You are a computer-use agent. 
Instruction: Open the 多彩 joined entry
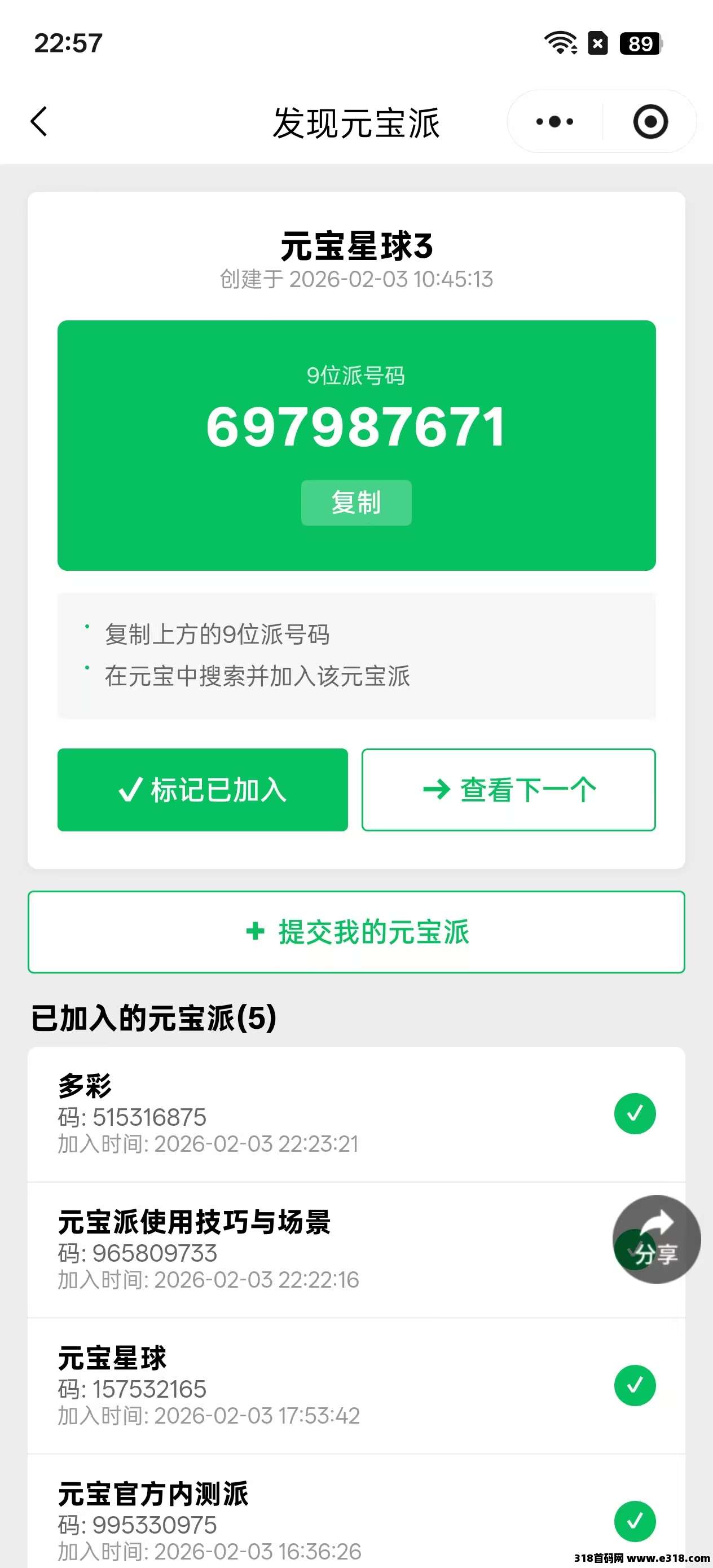[x=305, y=1114]
